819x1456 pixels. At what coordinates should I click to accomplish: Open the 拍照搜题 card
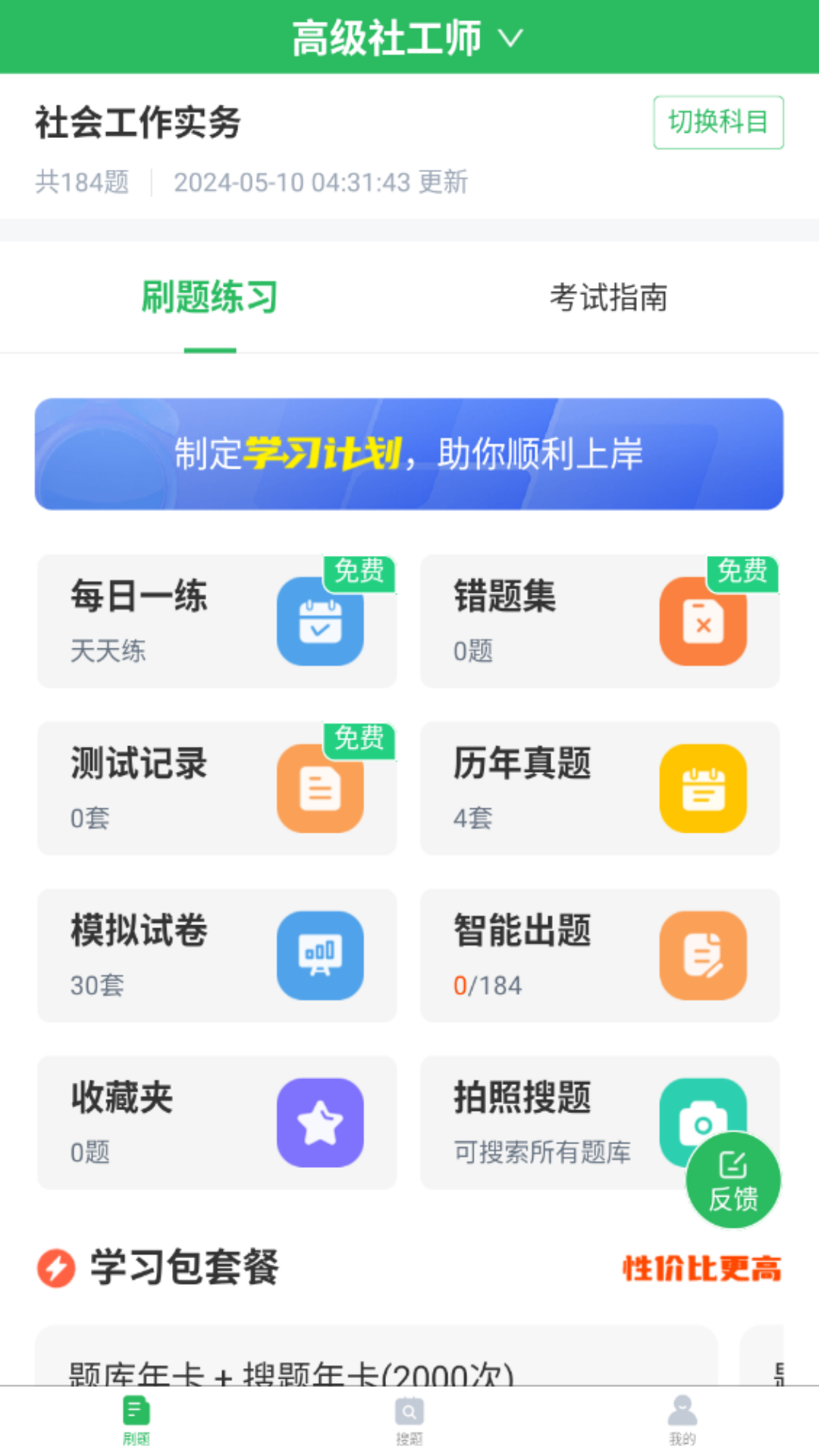pos(546,1122)
